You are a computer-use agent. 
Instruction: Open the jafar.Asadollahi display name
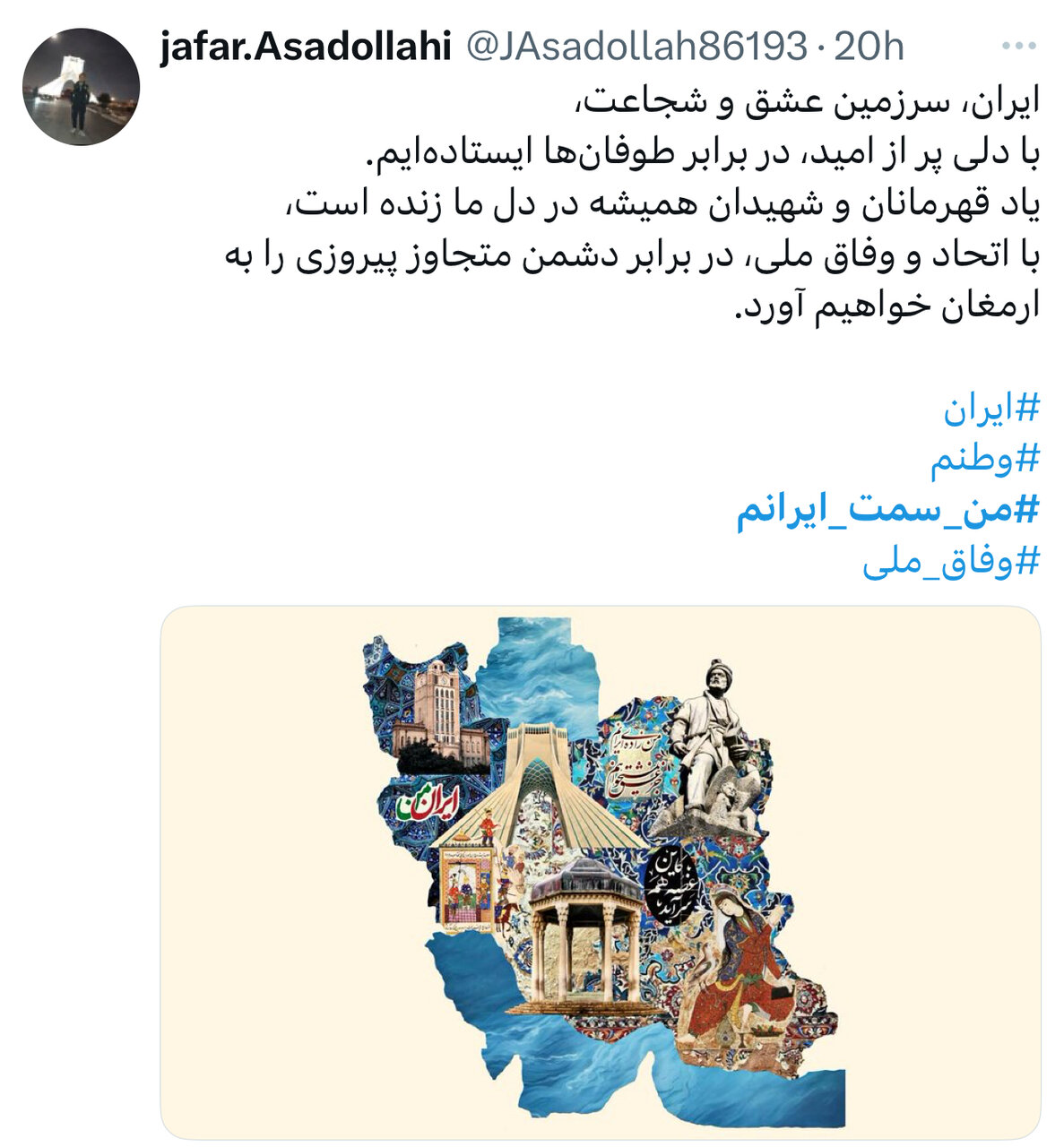click(305, 47)
